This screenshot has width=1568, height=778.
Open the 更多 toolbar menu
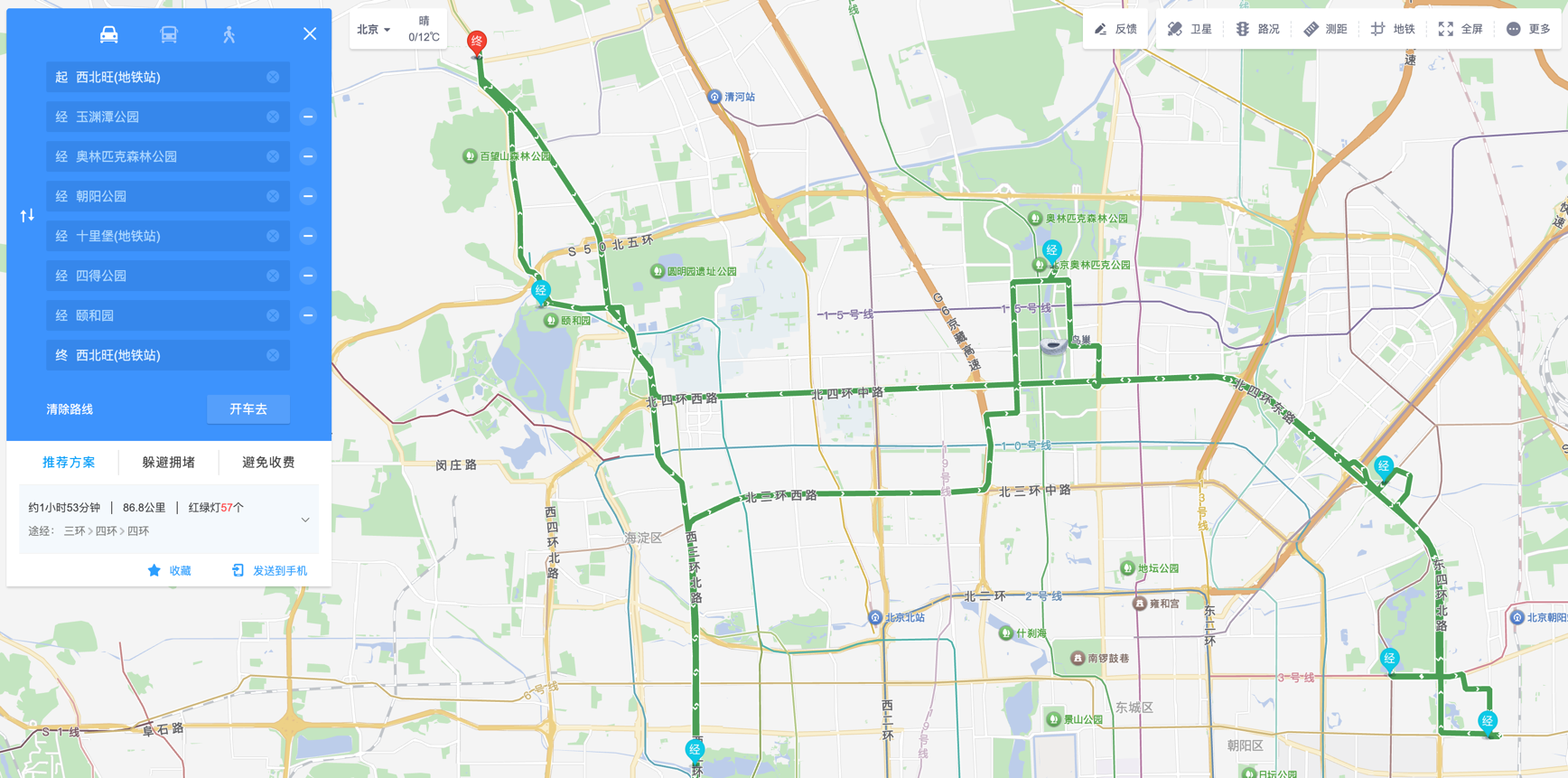point(1528,29)
